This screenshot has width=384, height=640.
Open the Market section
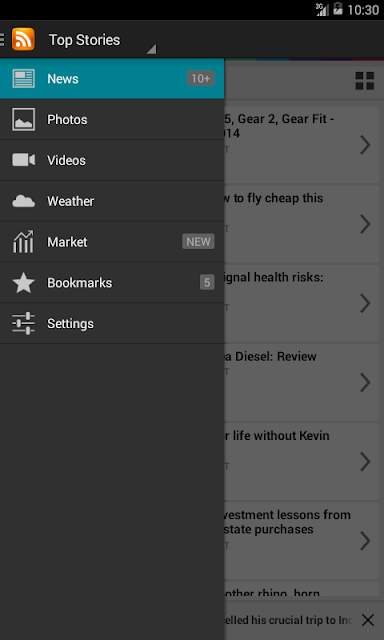pos(112,242)
